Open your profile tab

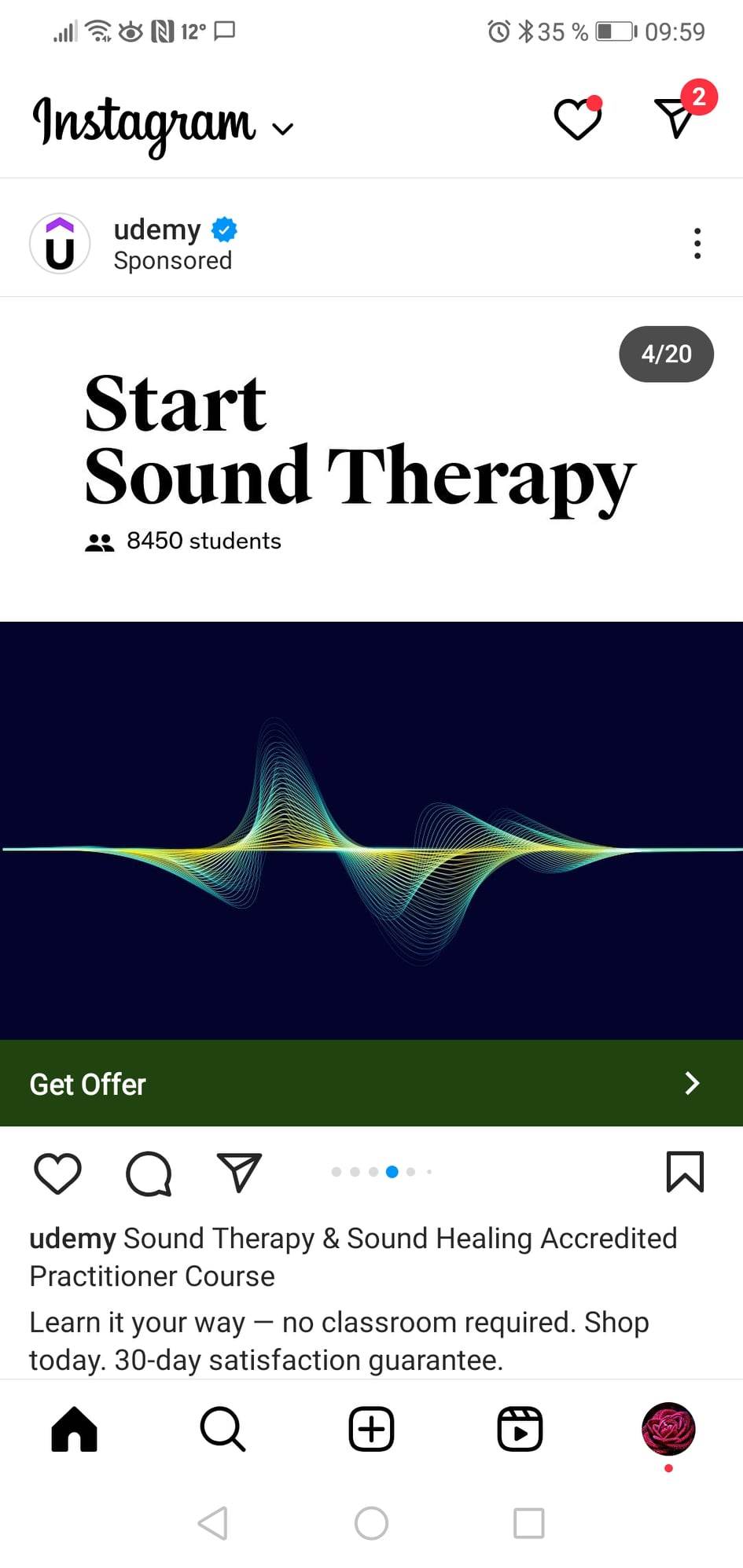coord(668,1429)
